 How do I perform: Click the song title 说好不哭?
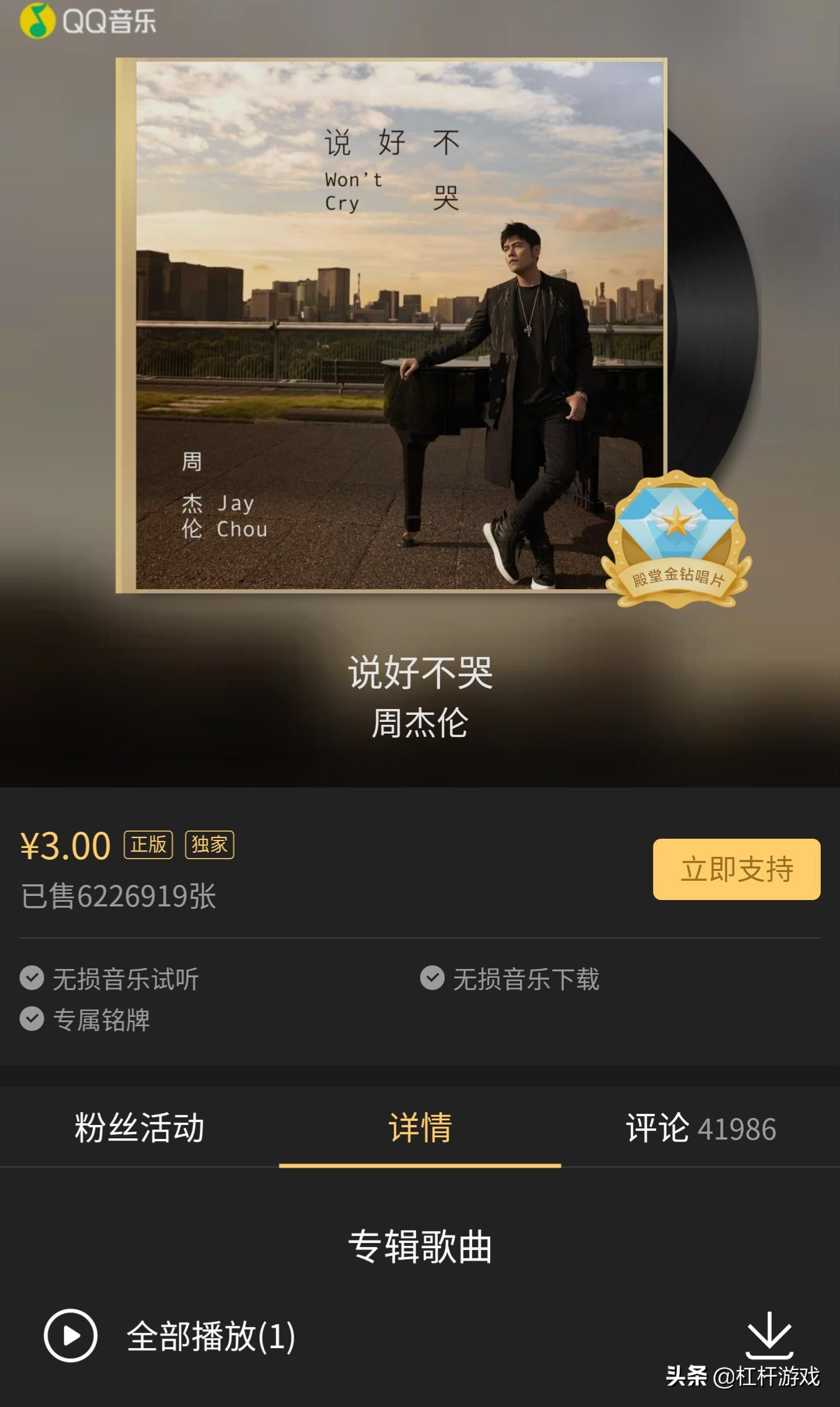tap(420, 690)
